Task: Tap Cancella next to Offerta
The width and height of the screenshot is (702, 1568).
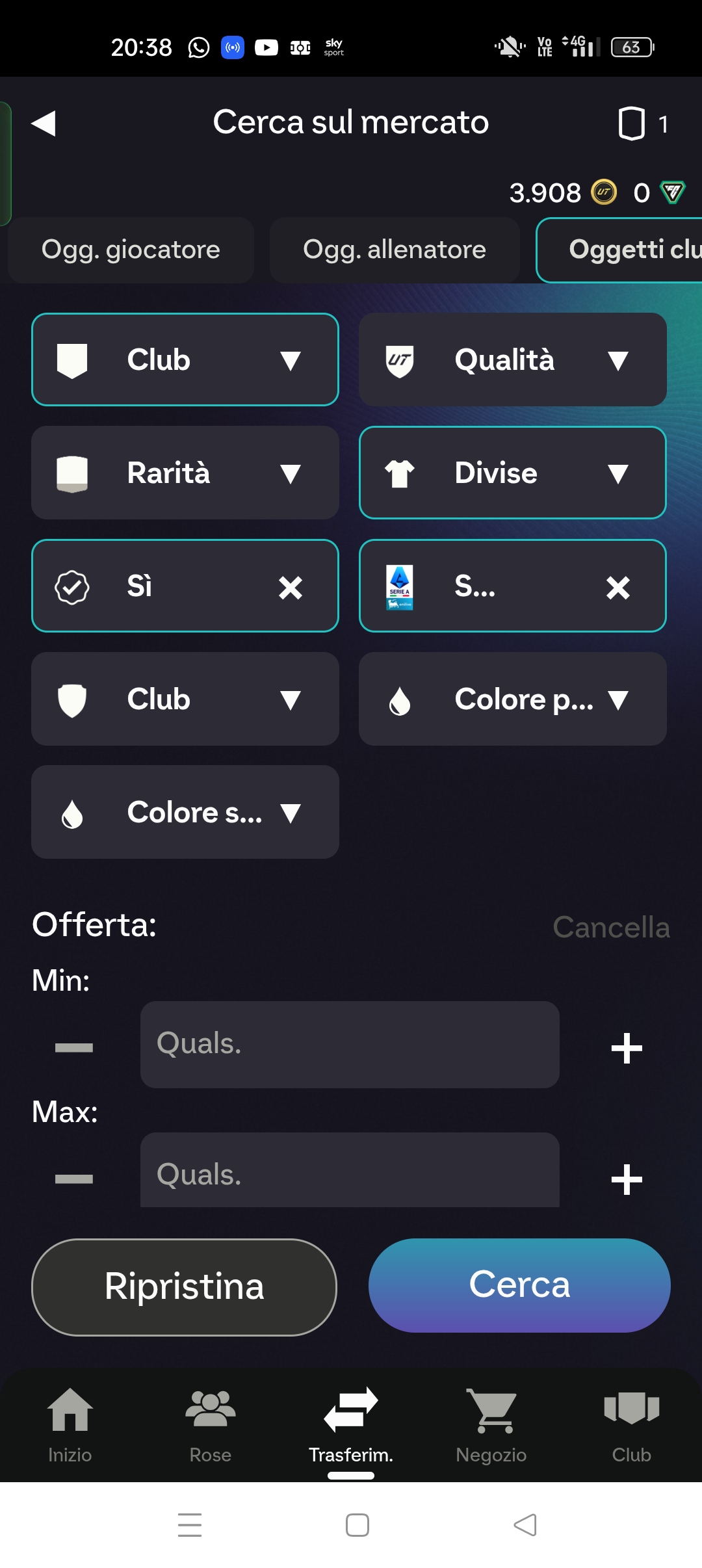Action: click(x=610, y=927)
